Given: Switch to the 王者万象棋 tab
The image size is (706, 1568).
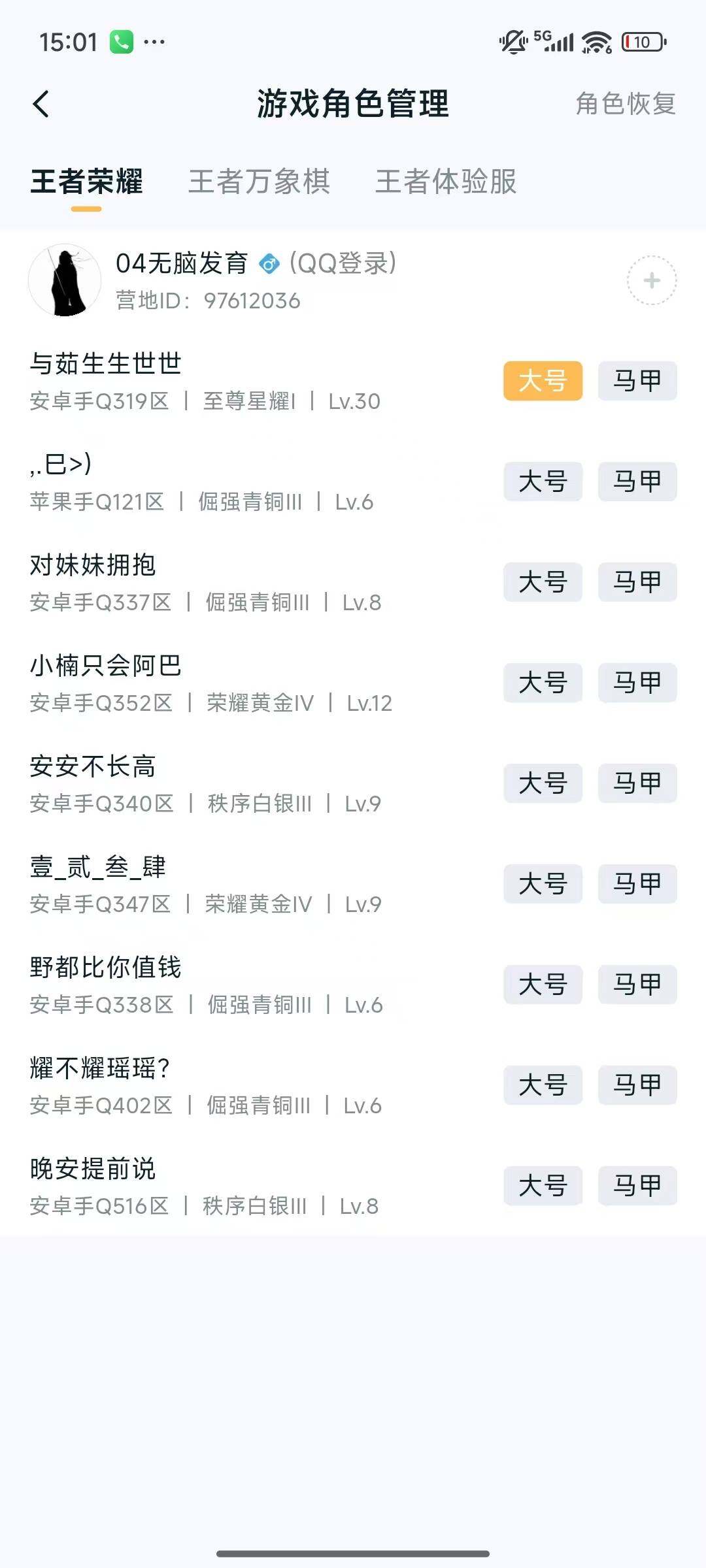Looking at the screenshot, I should [259, 183].
